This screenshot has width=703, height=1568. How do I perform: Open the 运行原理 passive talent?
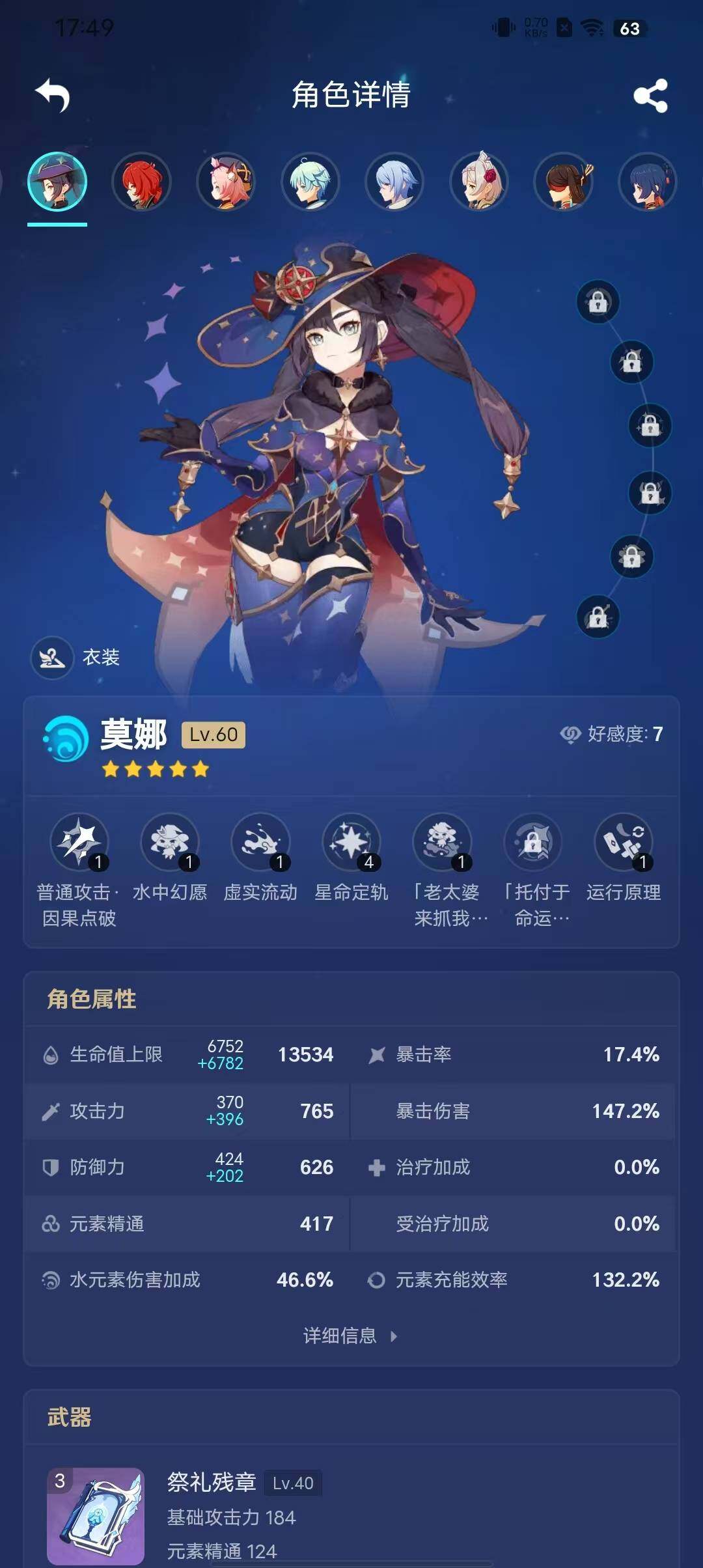coord(624,843)
